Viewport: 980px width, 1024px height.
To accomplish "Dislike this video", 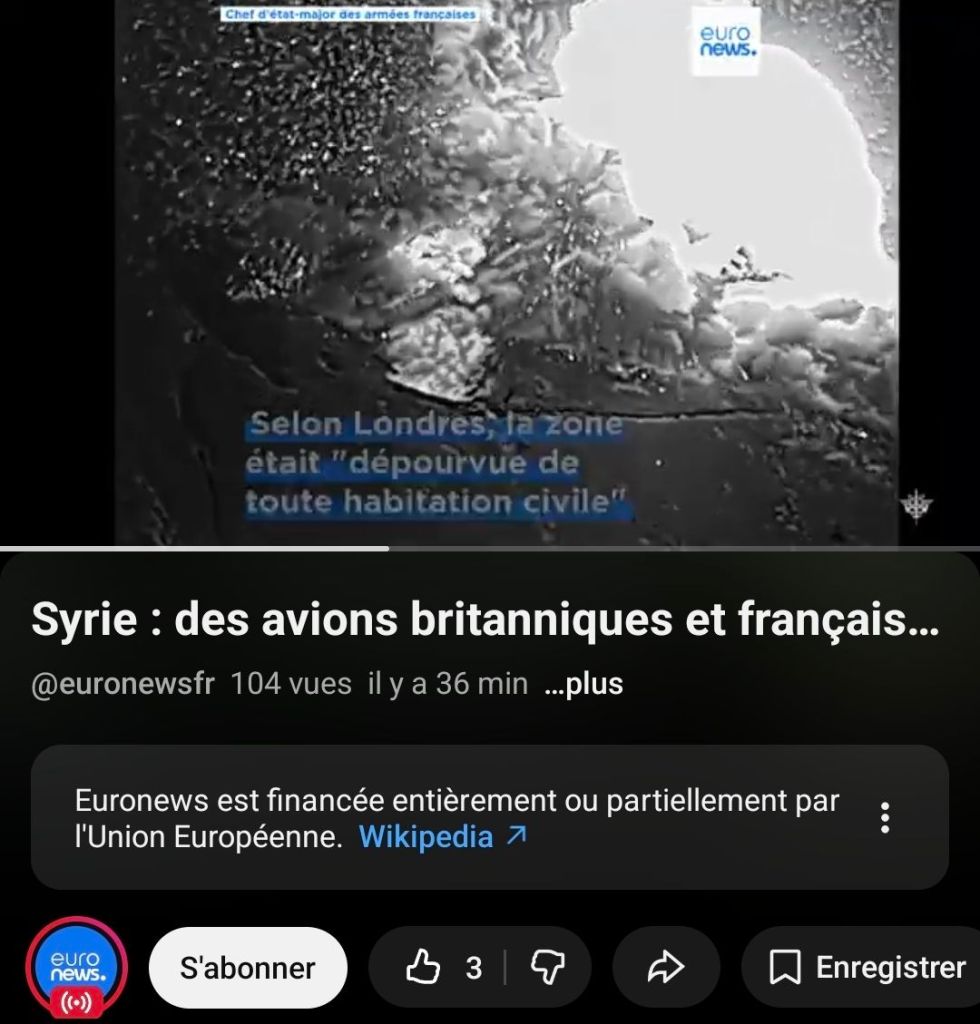I will click(x=547, y=968).
